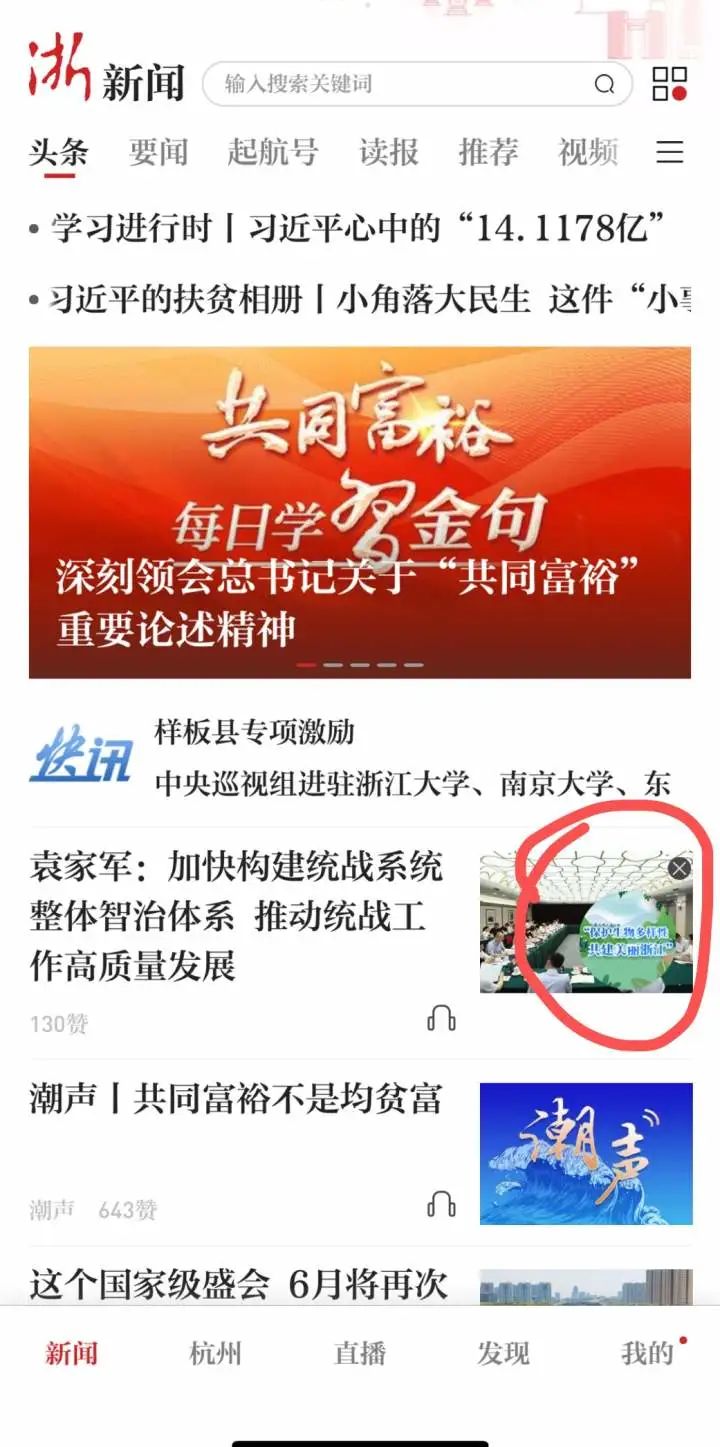The width and height of the screenshot is (720, 1447).
Task: Switch to the 视频 tab
Action: coord(588,152)
